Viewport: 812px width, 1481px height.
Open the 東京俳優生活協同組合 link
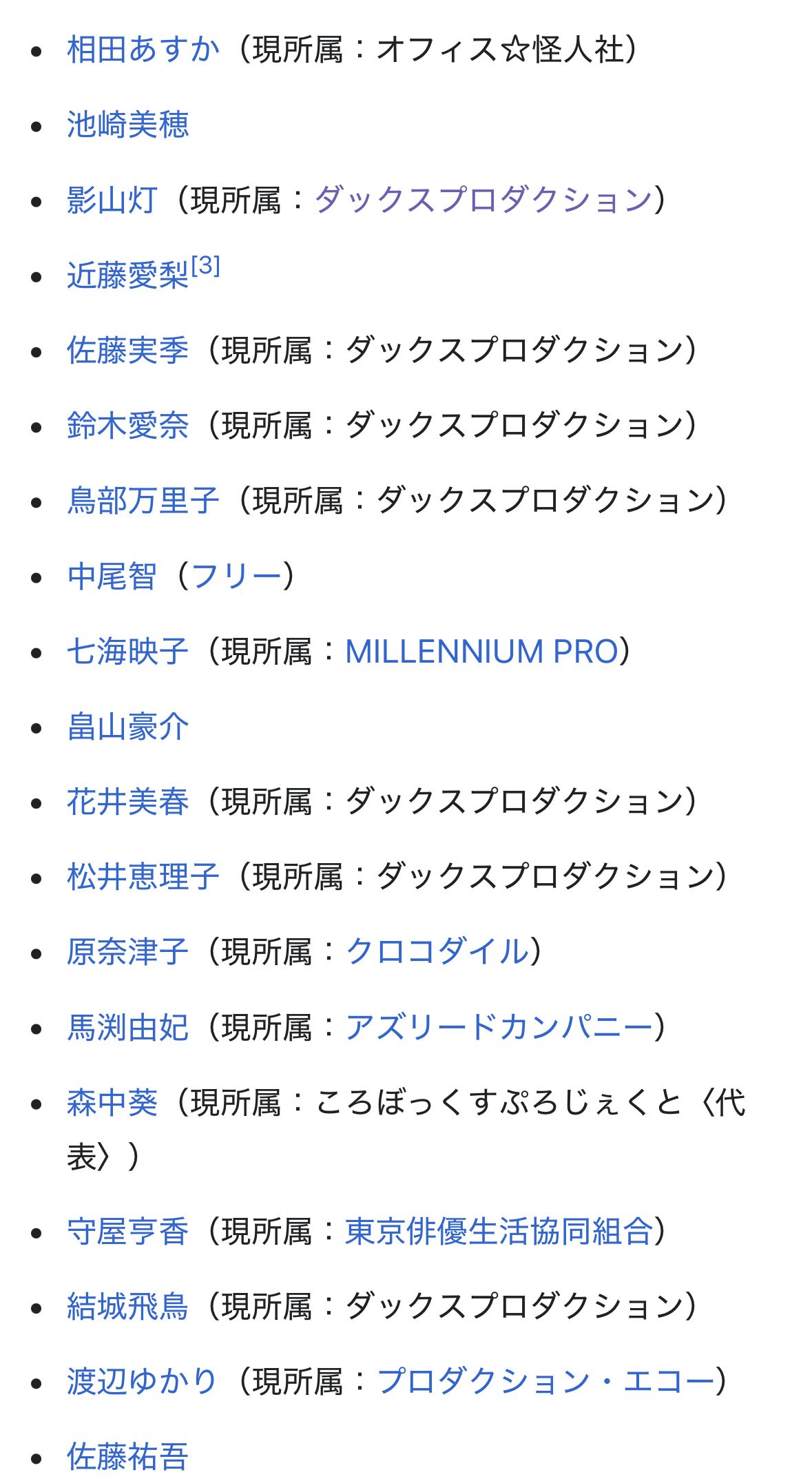499,1231
